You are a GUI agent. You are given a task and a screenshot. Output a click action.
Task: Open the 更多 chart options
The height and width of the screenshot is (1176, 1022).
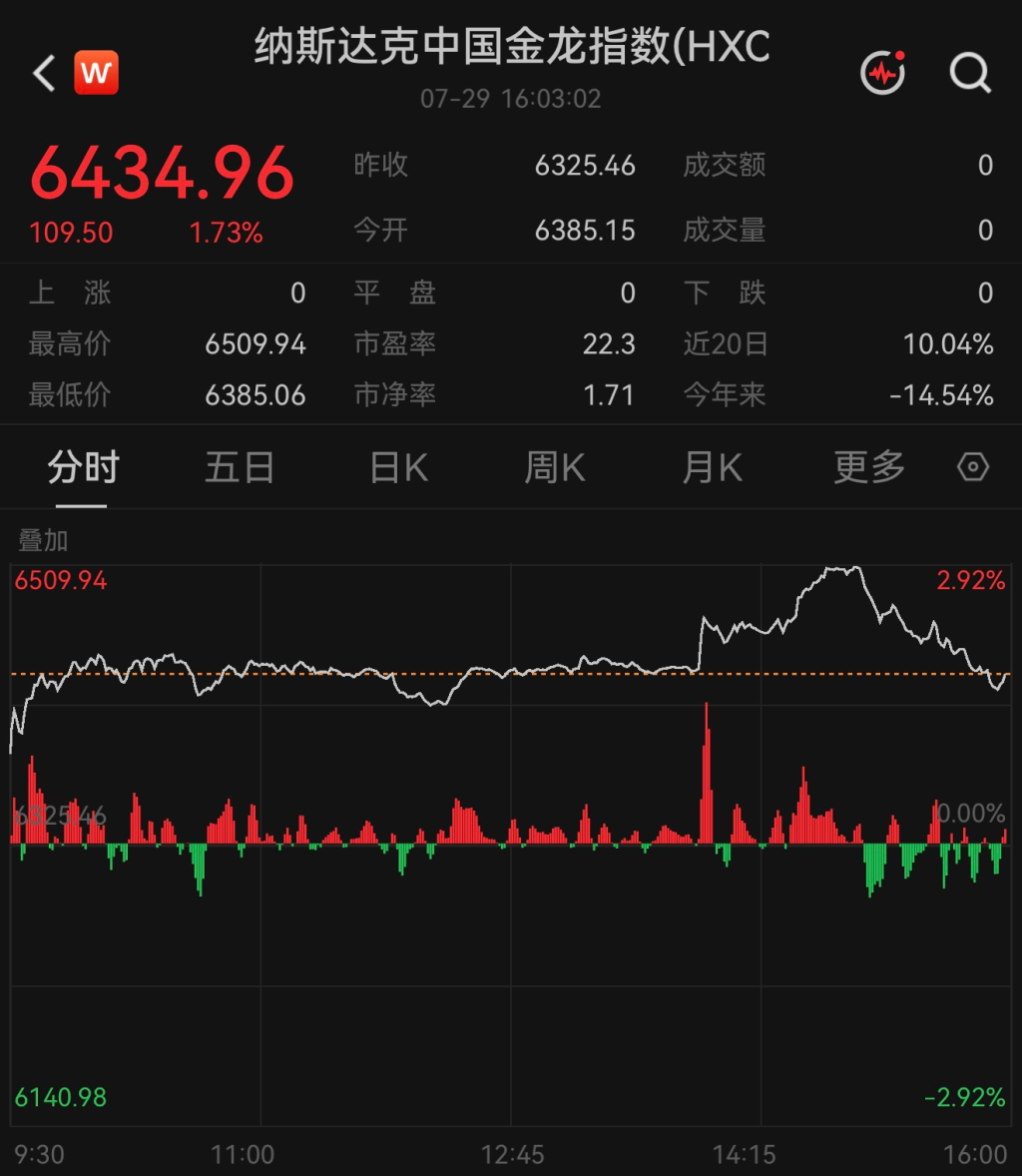coord(869,467)
